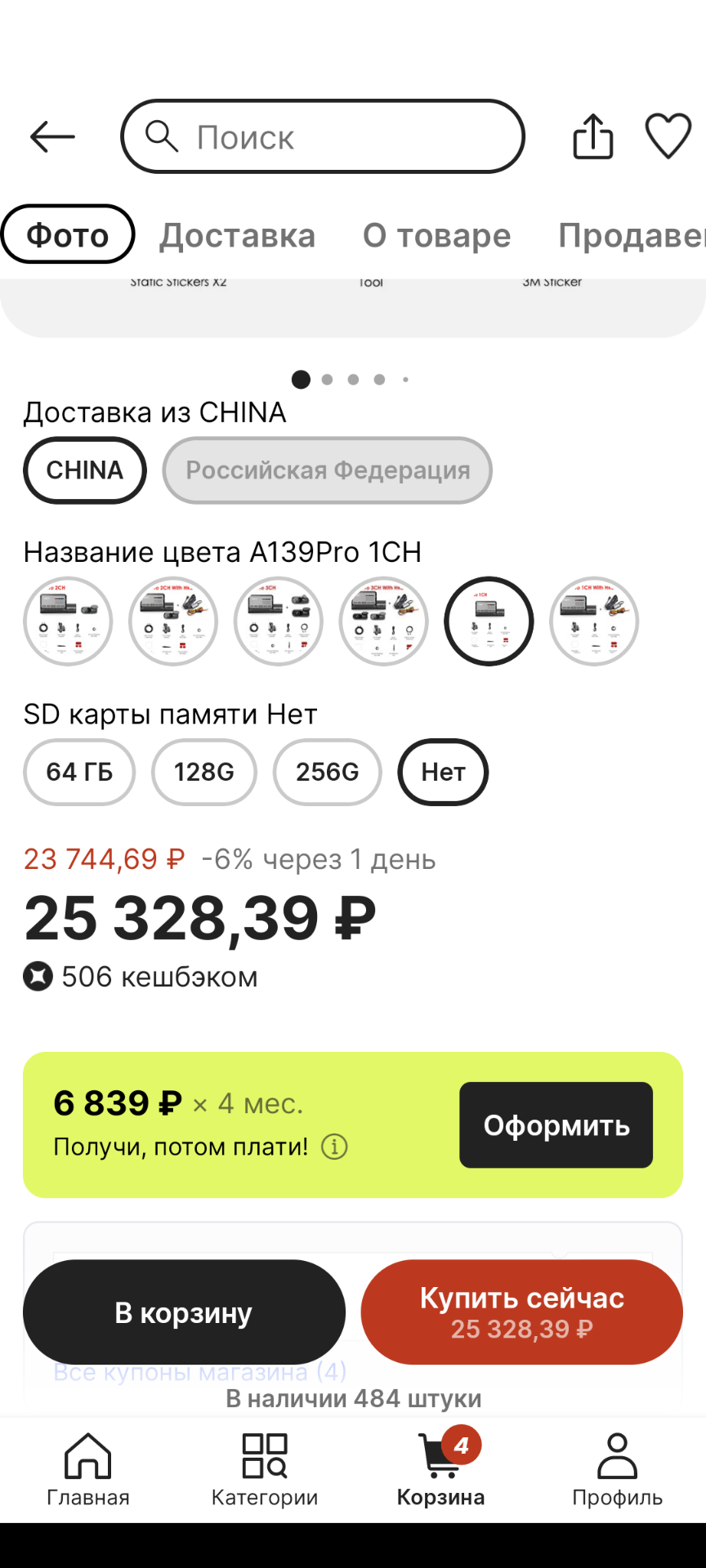Image resolution: width=706 pixels, height=1568 pixels.
Task: Tap Купить сейчас to buy now
Action: [x=521, y=1312]
